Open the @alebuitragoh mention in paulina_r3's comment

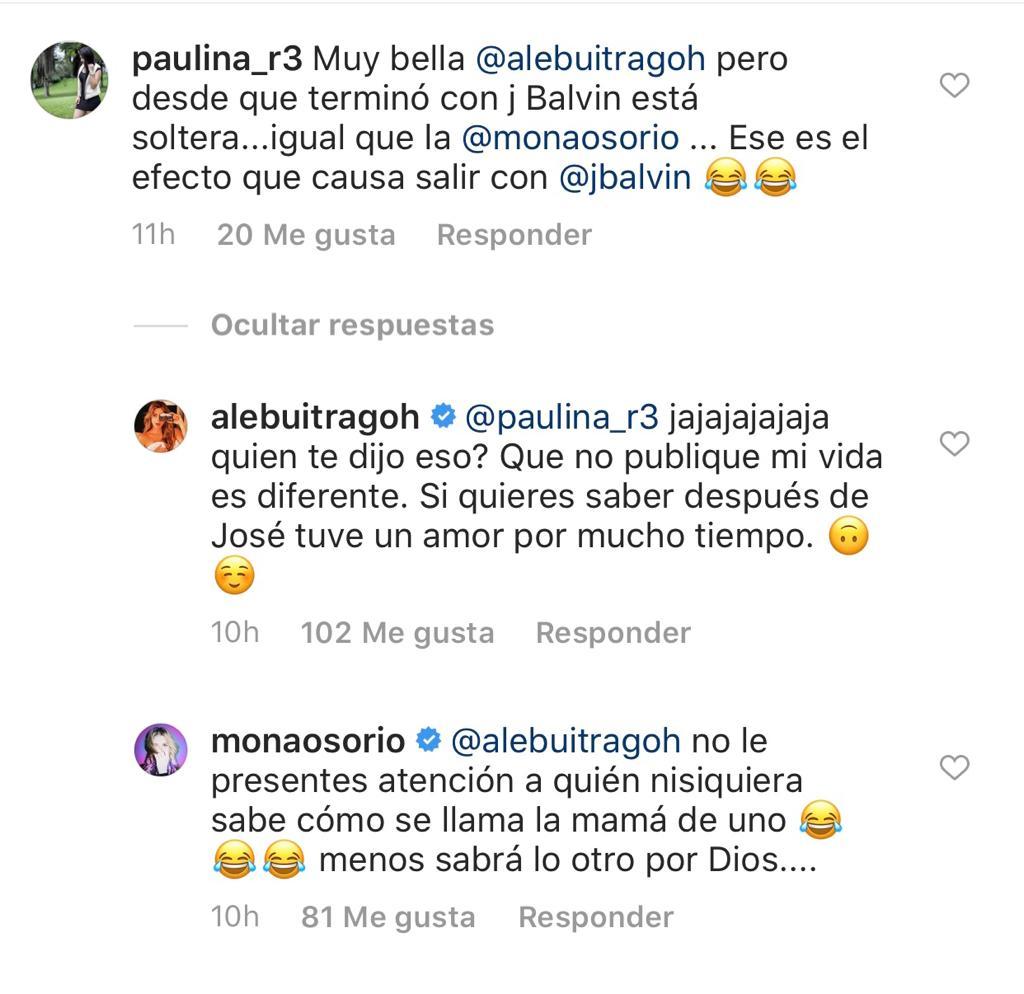point(591,59)
